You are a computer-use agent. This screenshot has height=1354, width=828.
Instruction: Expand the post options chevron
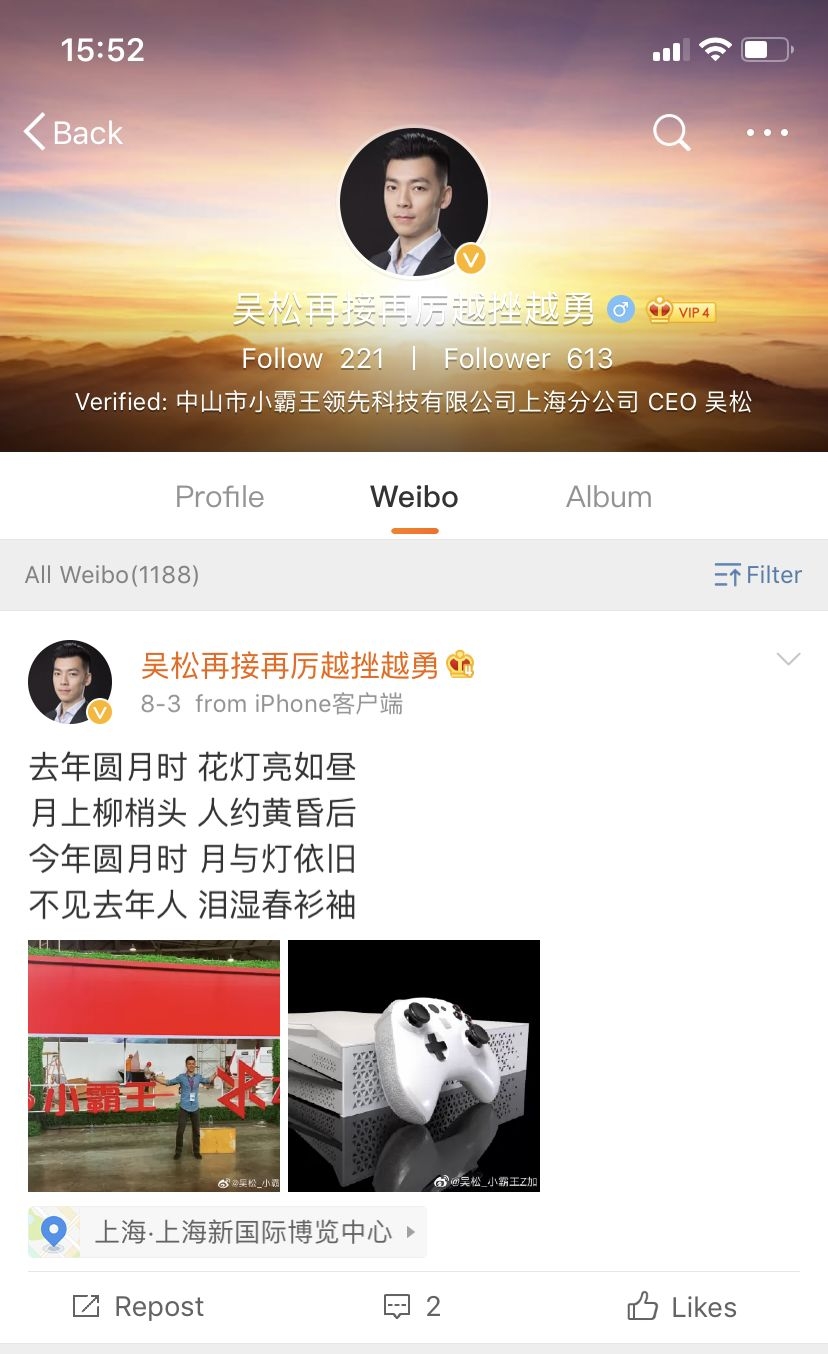(x=789, y=659)
